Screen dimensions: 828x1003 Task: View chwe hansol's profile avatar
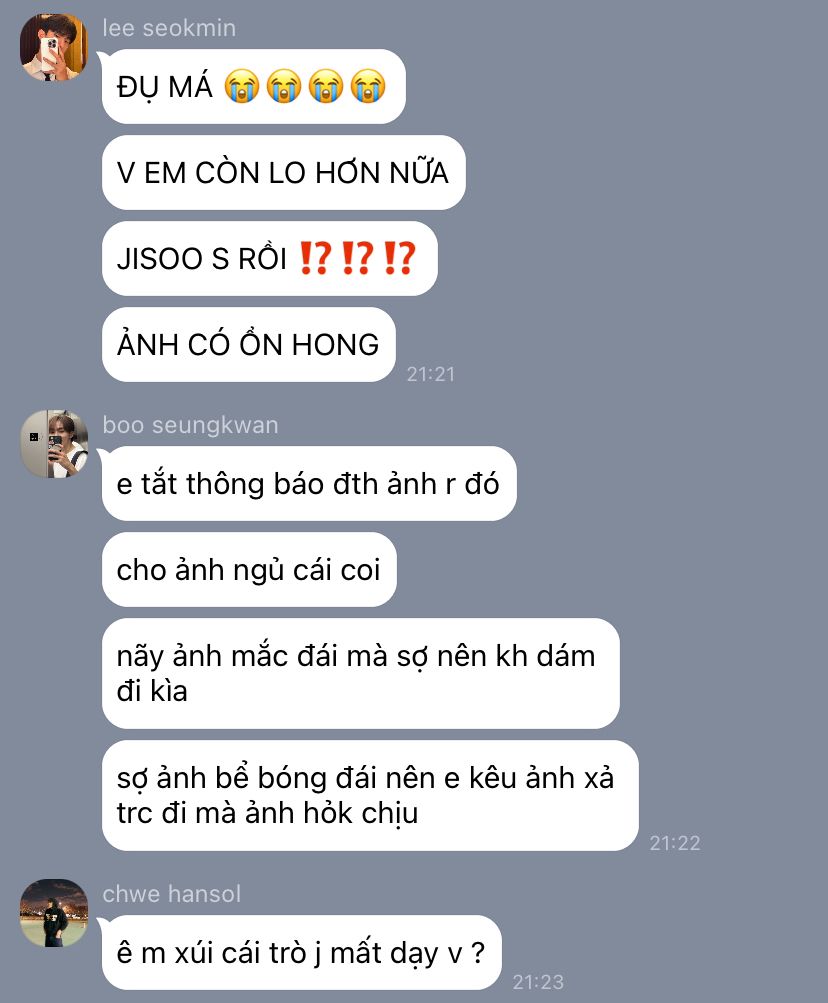tap(54, 913)
